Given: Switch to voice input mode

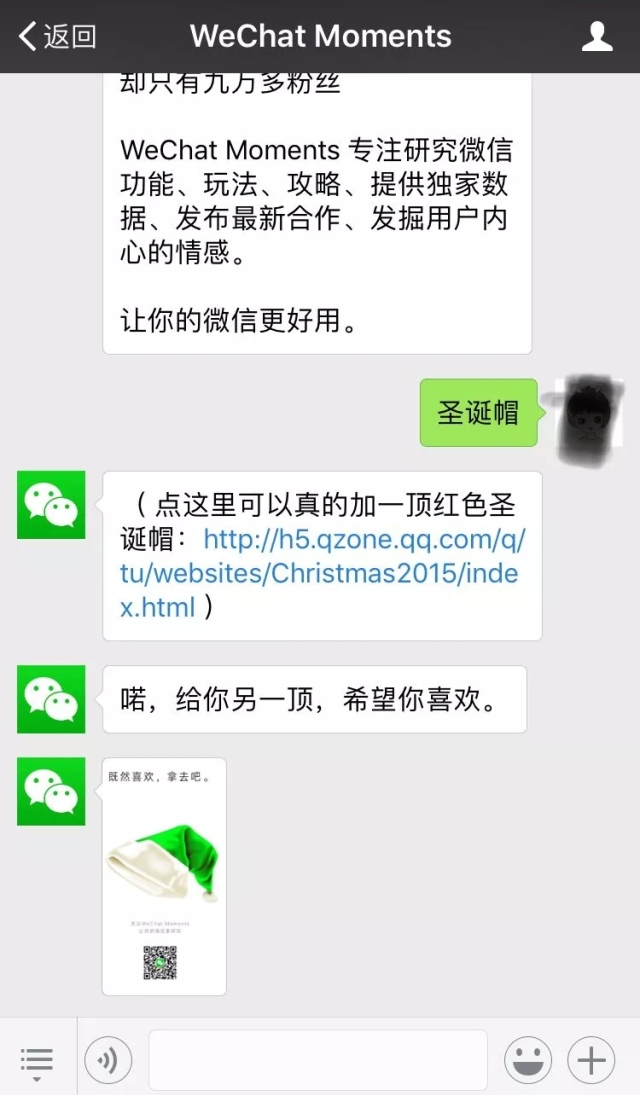Looking at the screenshot, I should [x=108, y=1060].
